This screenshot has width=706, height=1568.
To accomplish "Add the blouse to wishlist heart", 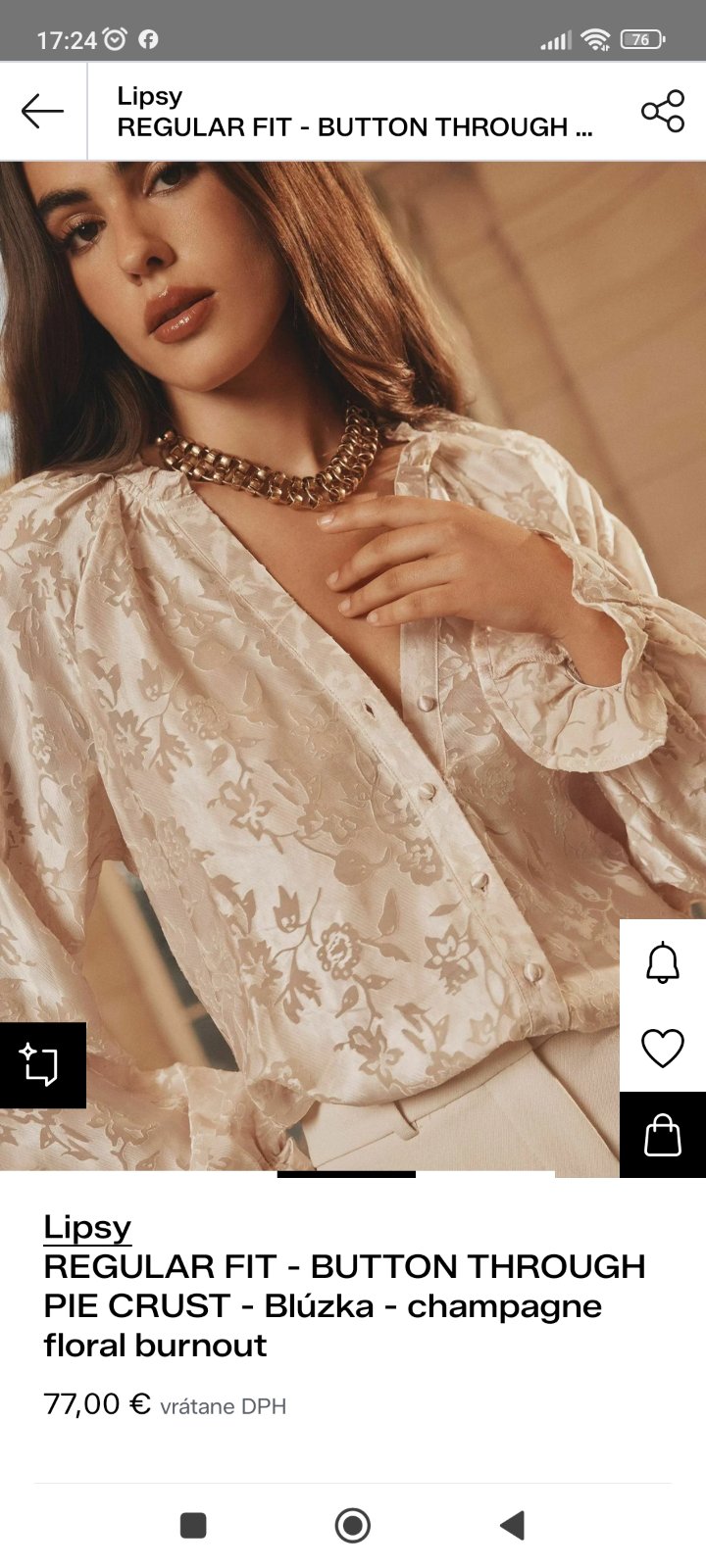I will click(663, 1049).
